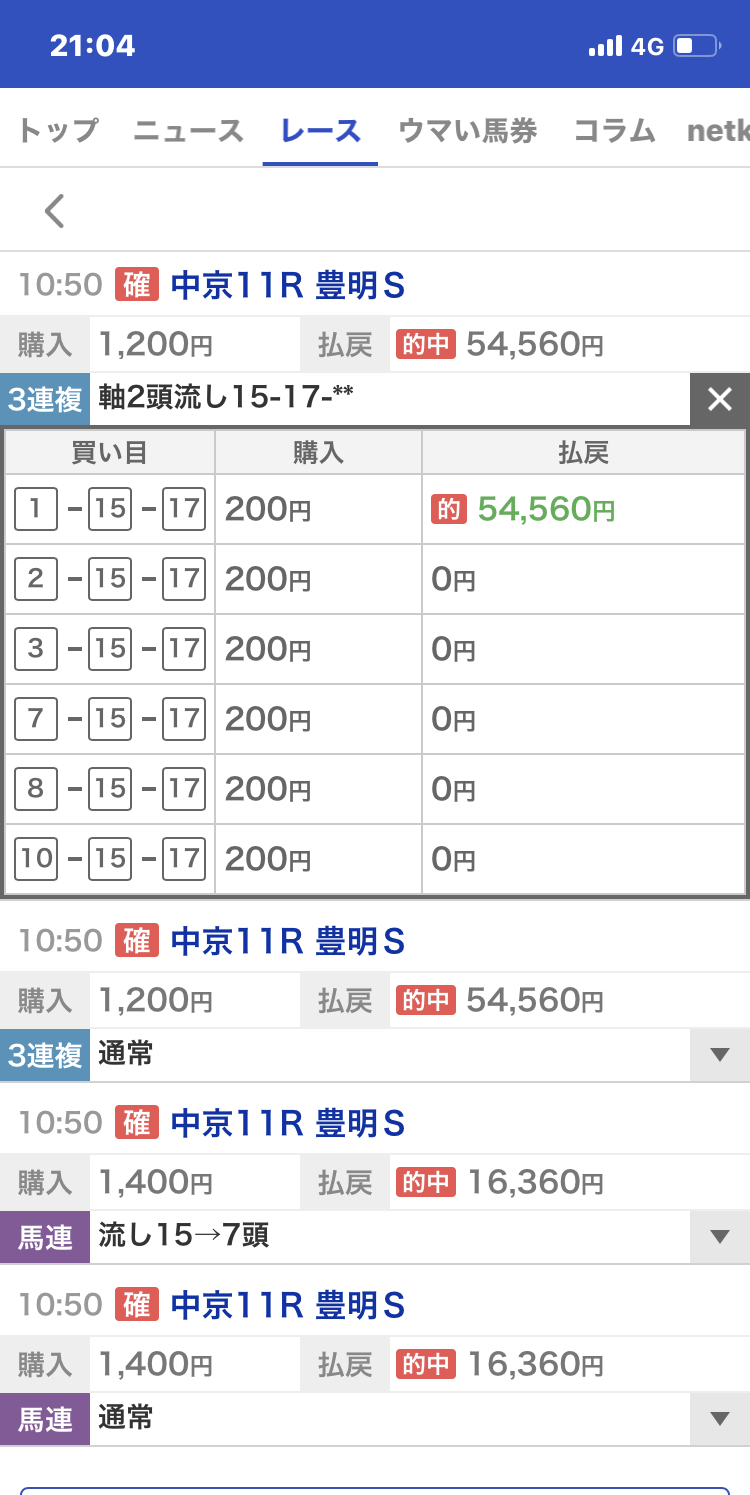Screen dimensions: 750x1495
Task: Go back with the left arrow
Action: point(55,211)
